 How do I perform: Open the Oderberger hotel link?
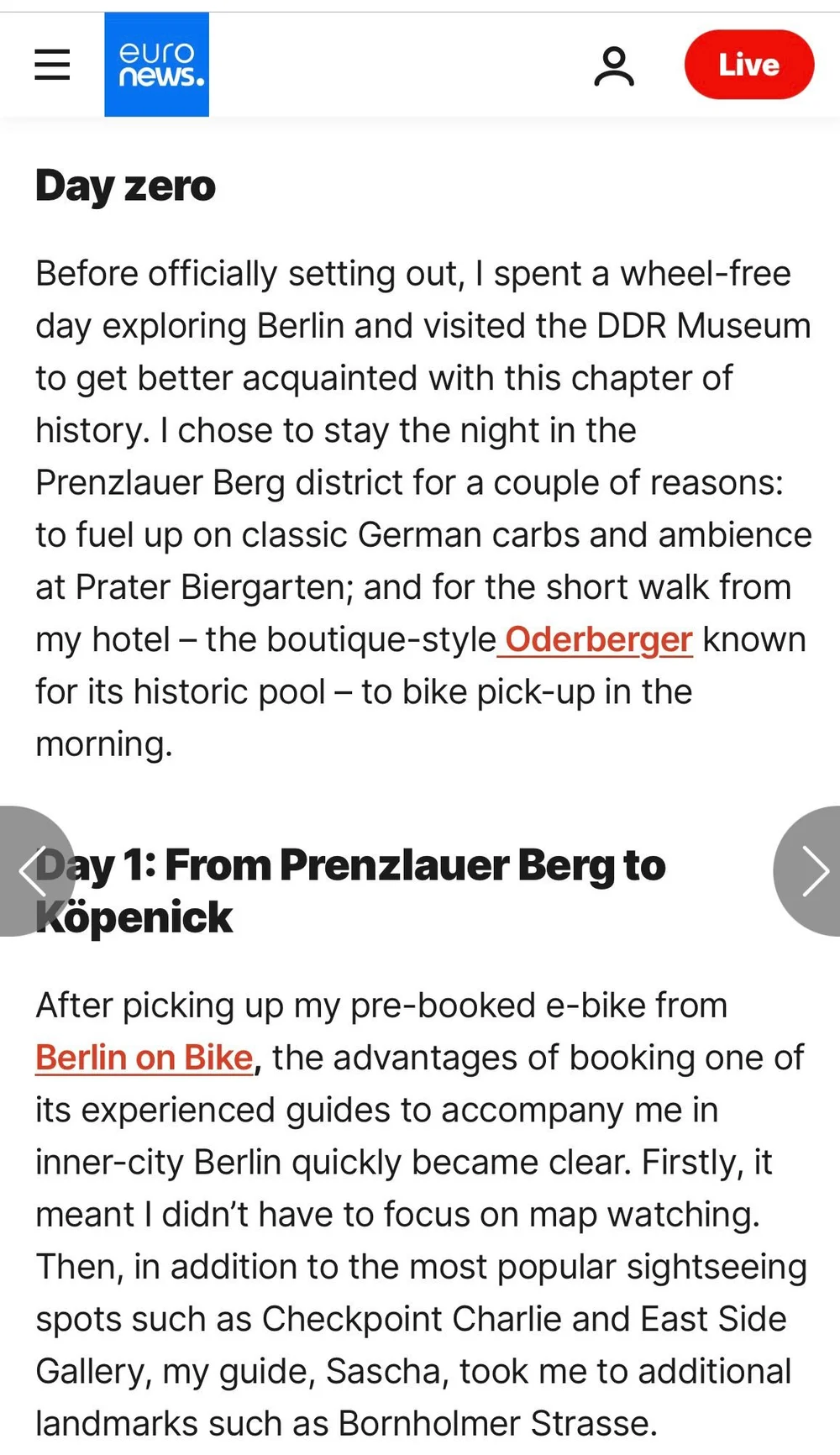(599, 640)
